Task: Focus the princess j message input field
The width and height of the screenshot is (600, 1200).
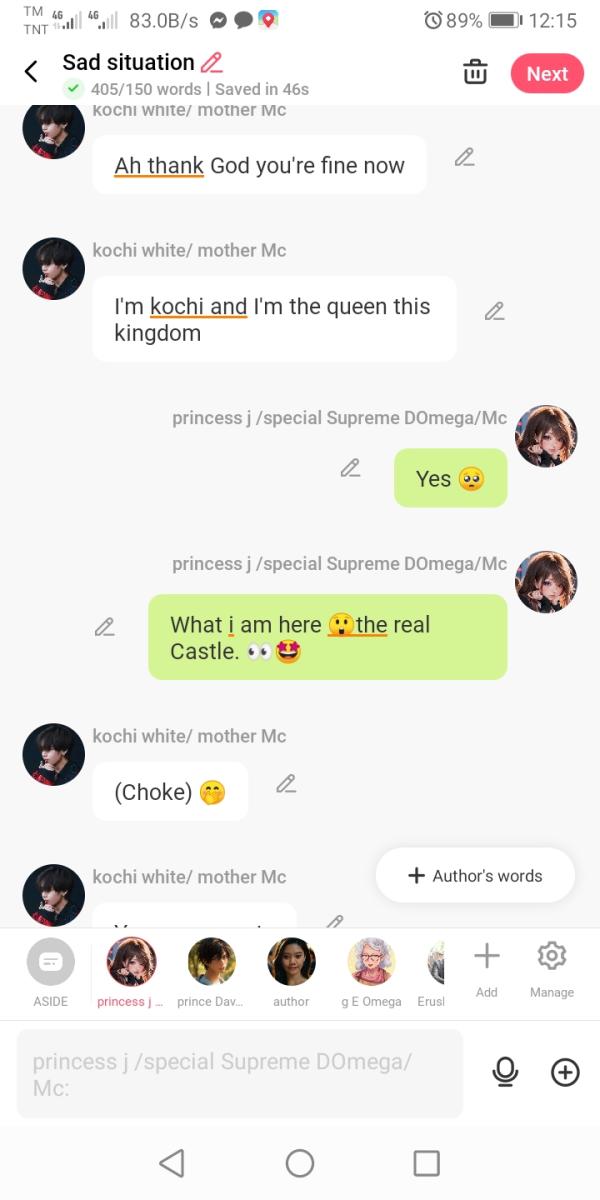Action: [240, 1073]
